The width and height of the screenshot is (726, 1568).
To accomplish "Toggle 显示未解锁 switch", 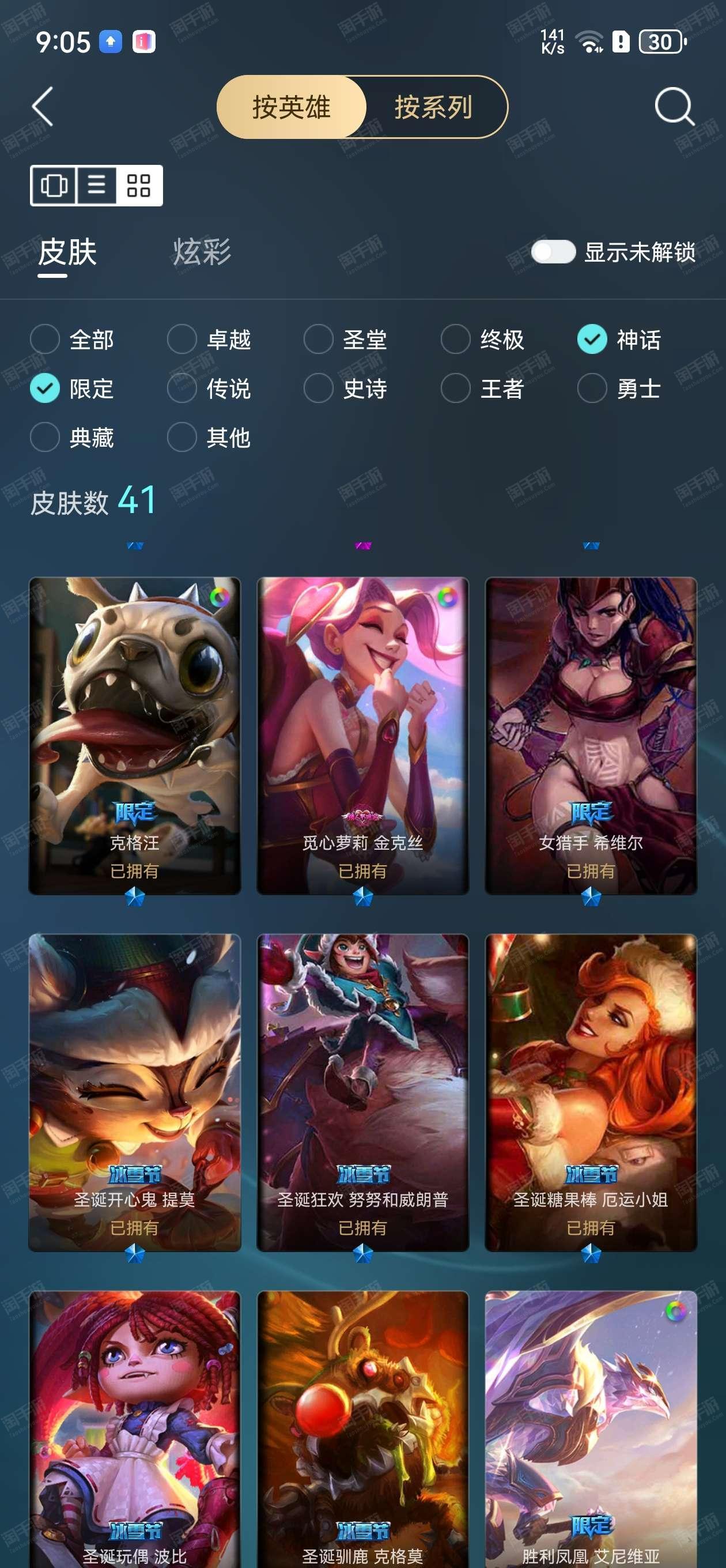I will coord(553,251).
